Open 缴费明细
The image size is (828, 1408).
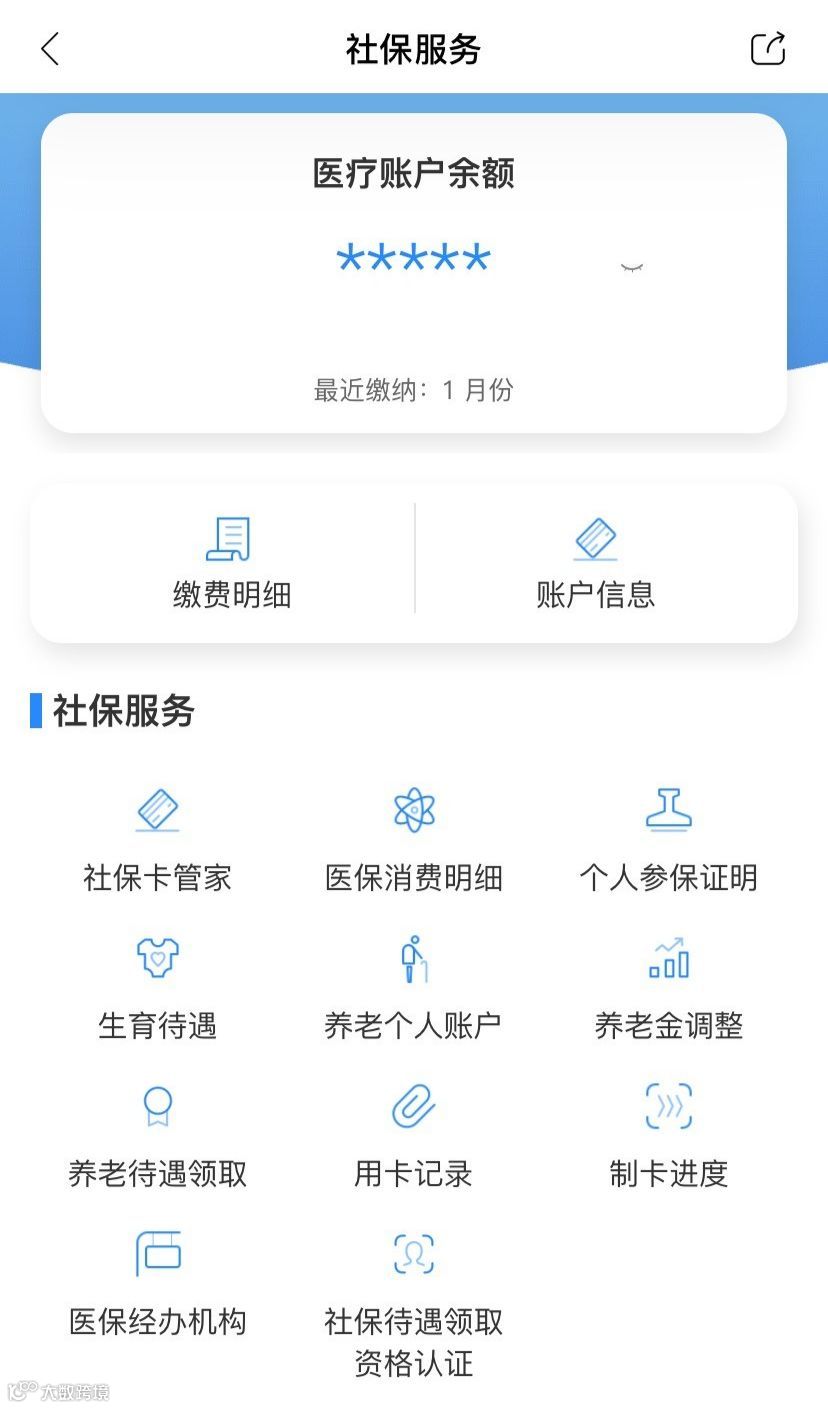[x=231, y=563]
